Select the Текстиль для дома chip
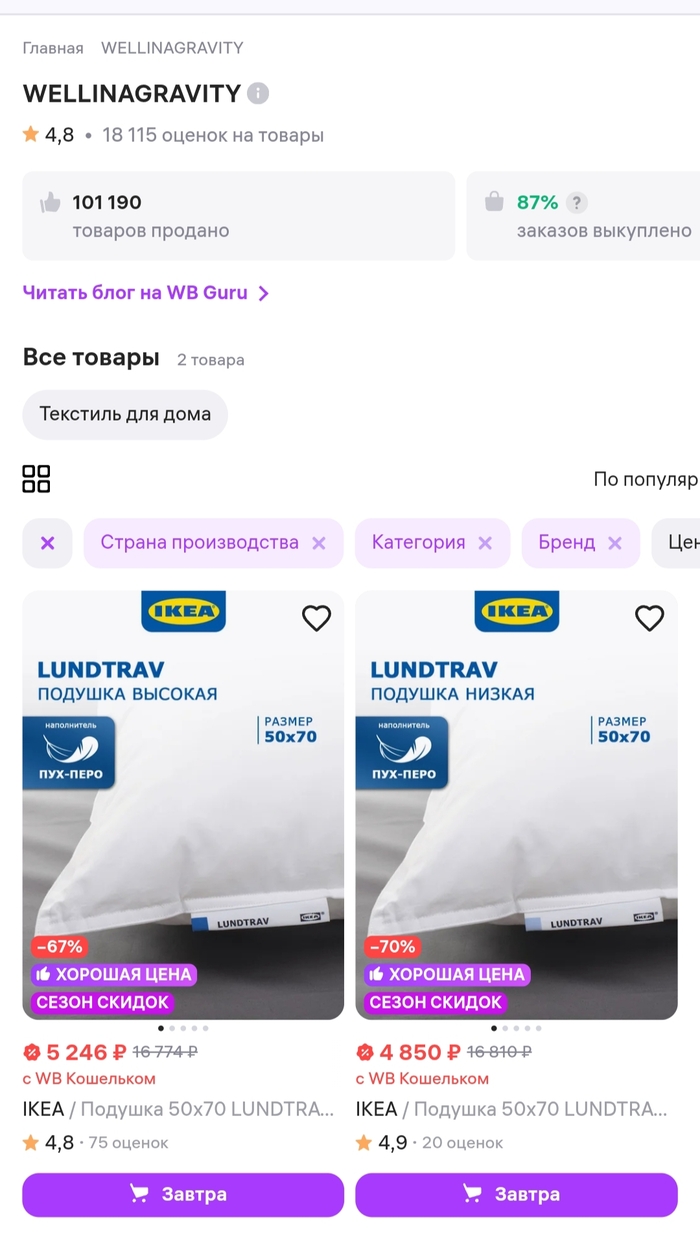Image resolution: width=700 pixels, height=1258 pixels. pos(125,414)
